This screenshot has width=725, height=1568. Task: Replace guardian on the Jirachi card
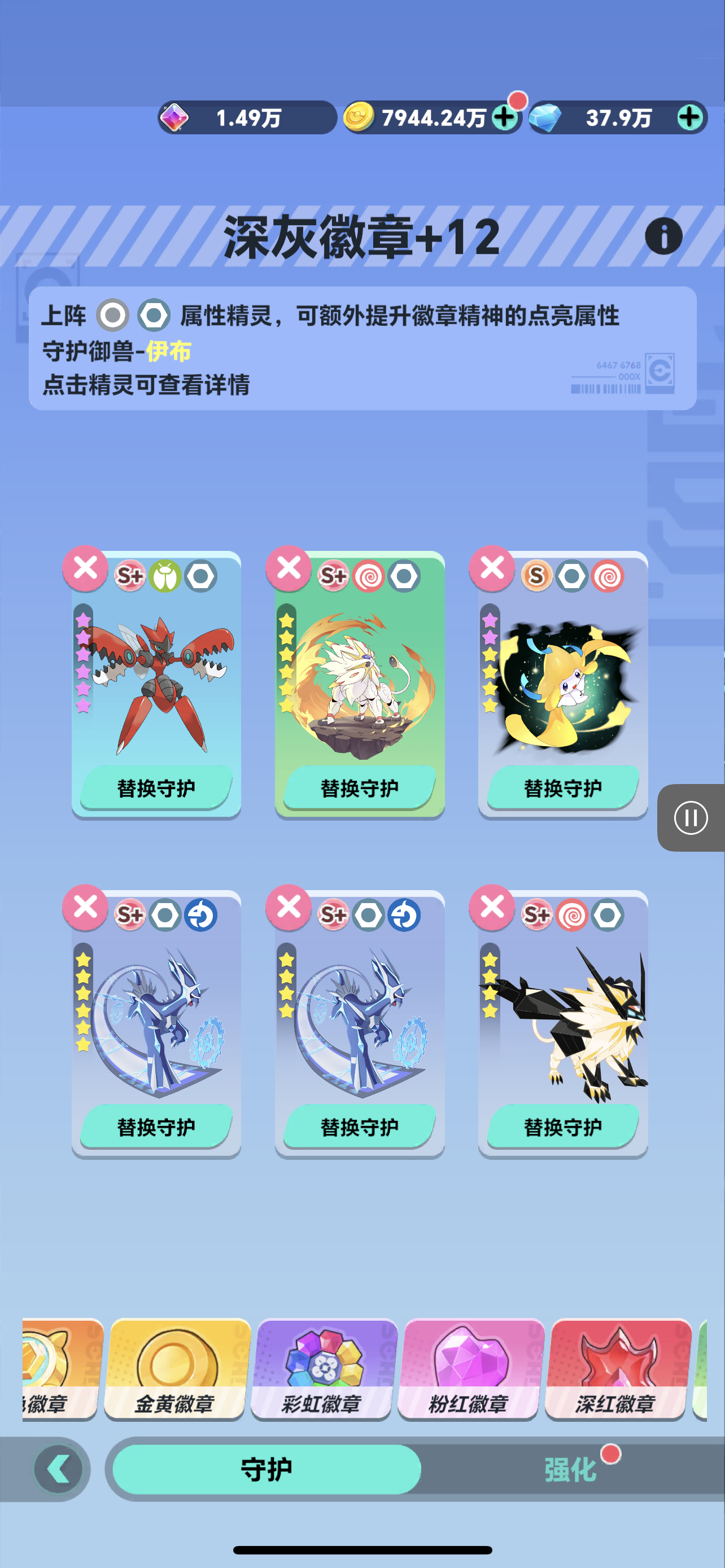point(563,787)
